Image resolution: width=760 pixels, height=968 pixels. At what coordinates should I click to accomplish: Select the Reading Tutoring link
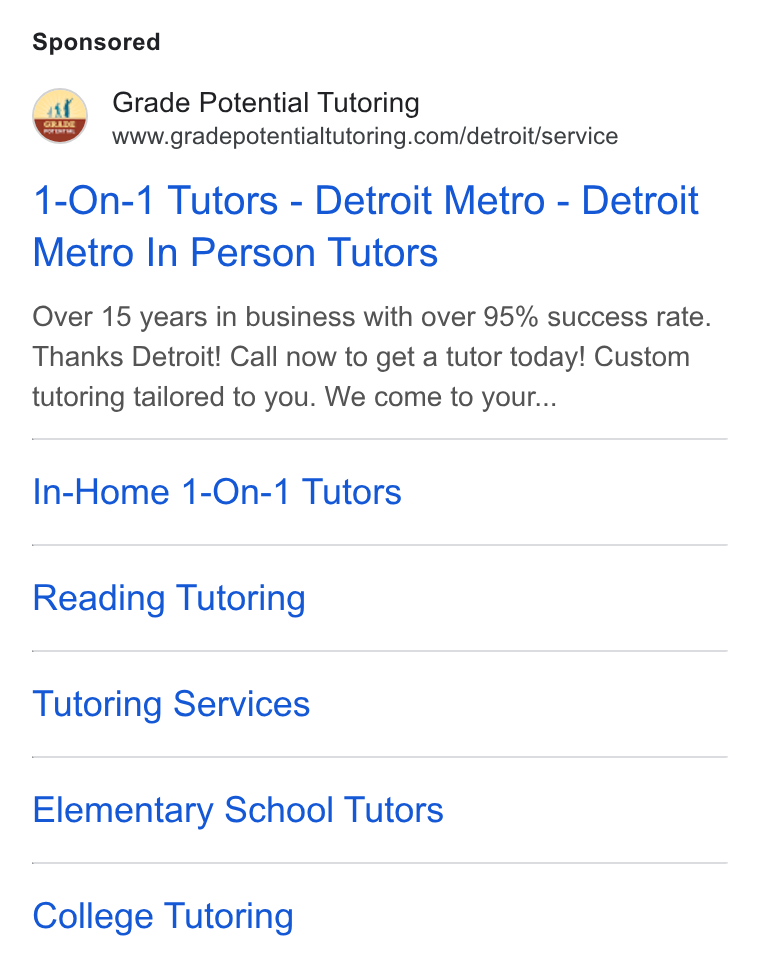click(169, 598)
